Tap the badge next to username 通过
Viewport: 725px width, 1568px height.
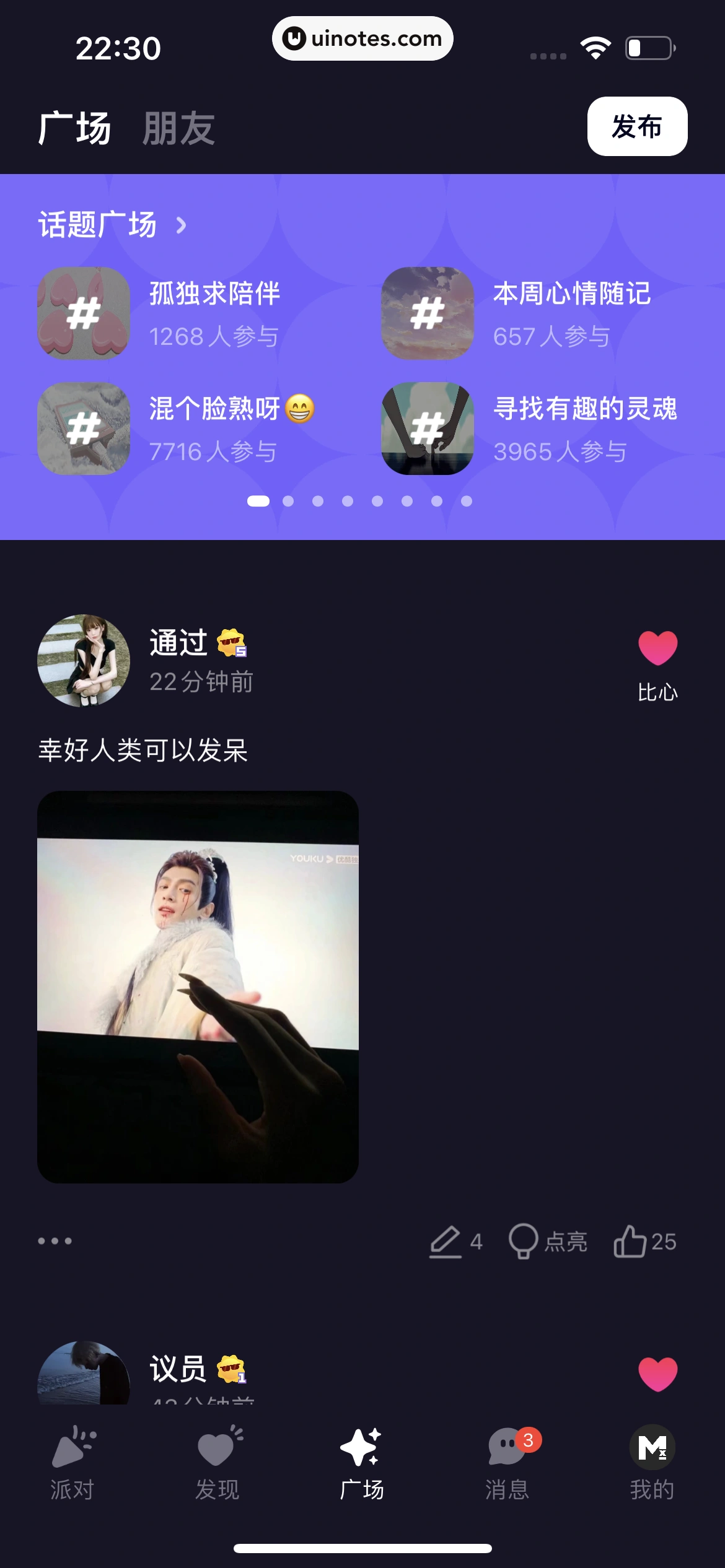click(x=232, y=642)
